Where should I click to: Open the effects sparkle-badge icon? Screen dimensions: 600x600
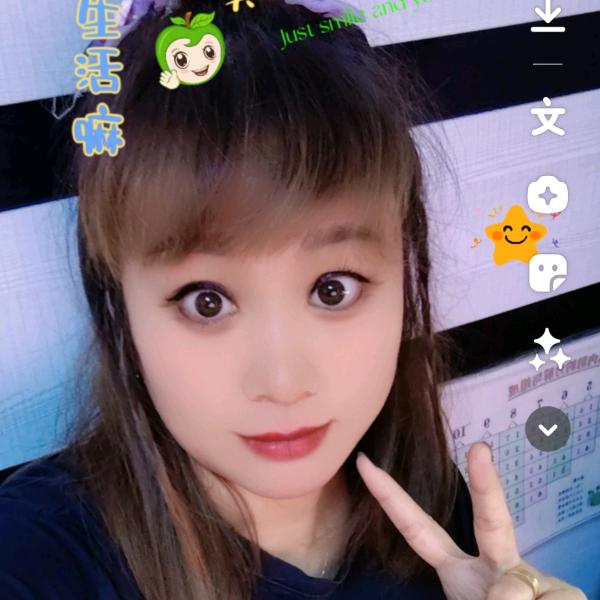coord(548,195)
